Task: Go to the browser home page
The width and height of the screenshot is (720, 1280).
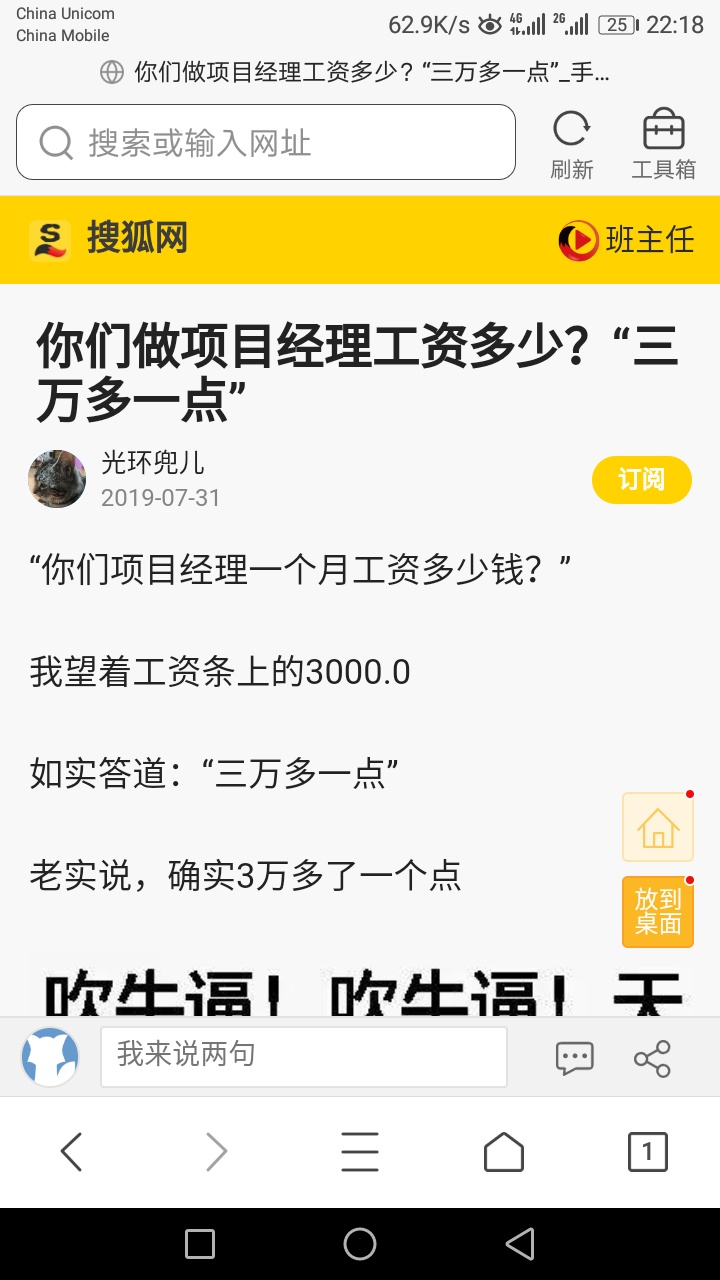Action: click(504, 1152)
